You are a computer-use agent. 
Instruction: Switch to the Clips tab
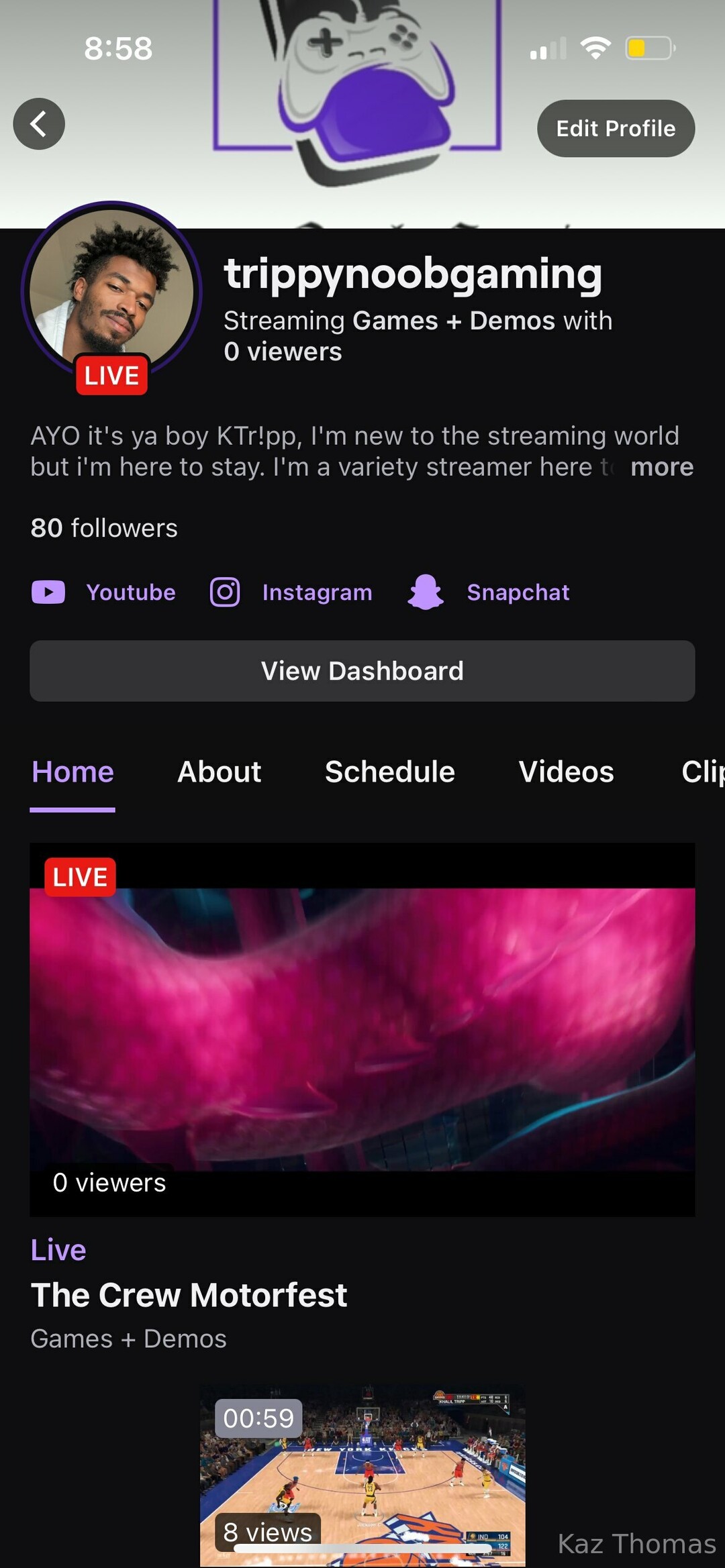pos(702,772)
